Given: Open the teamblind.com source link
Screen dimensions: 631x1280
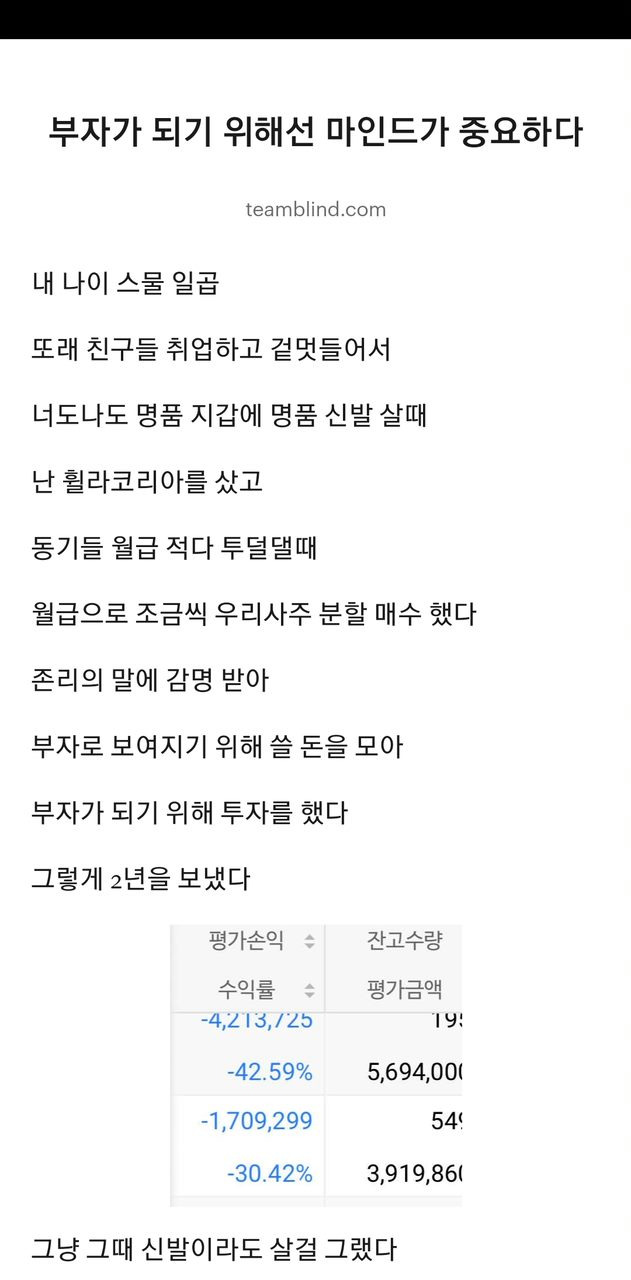Looking at the screenshot, I should click(315, 210).
